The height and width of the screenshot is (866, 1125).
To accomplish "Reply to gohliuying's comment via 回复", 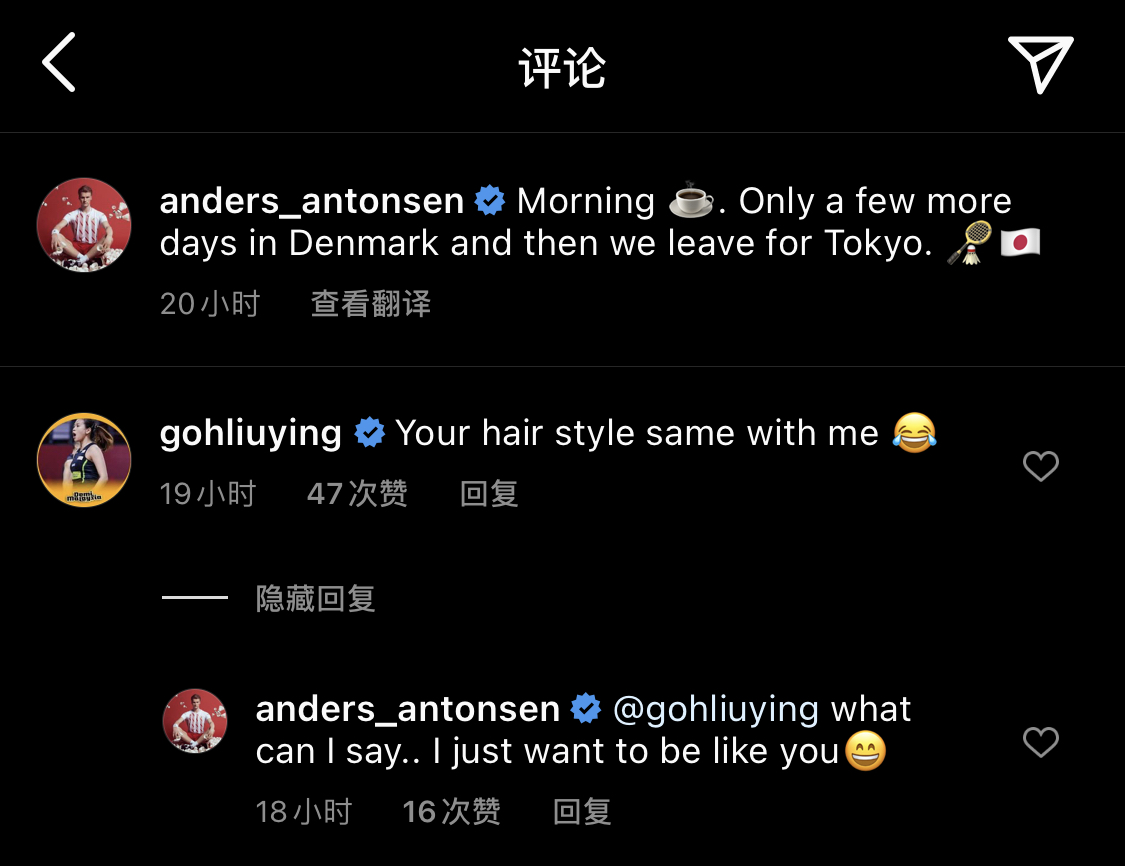I will pos(488,494).
